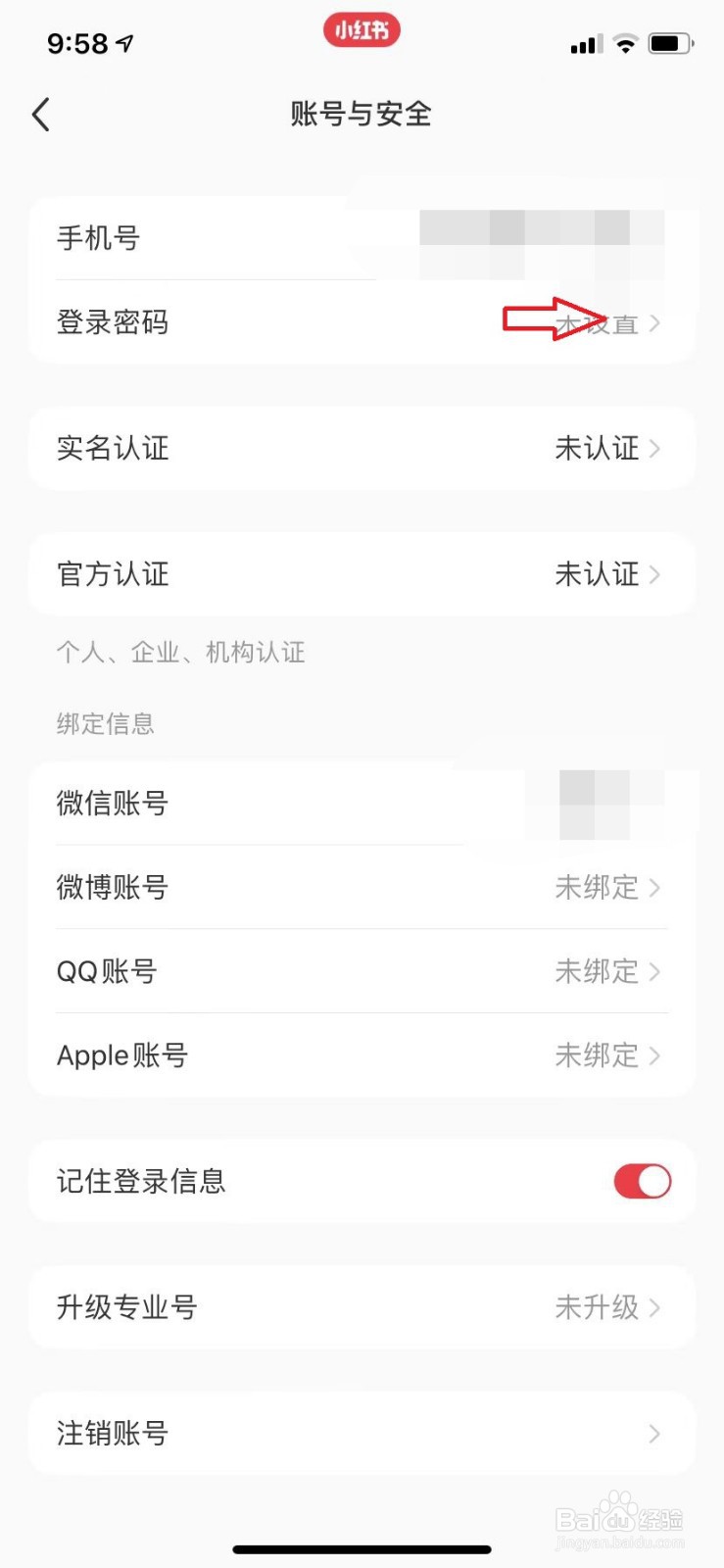Image resolution: width=724 pixels, height=1568 pixels.
Task: Click the battery indicator icon
Action: point(670,42)
